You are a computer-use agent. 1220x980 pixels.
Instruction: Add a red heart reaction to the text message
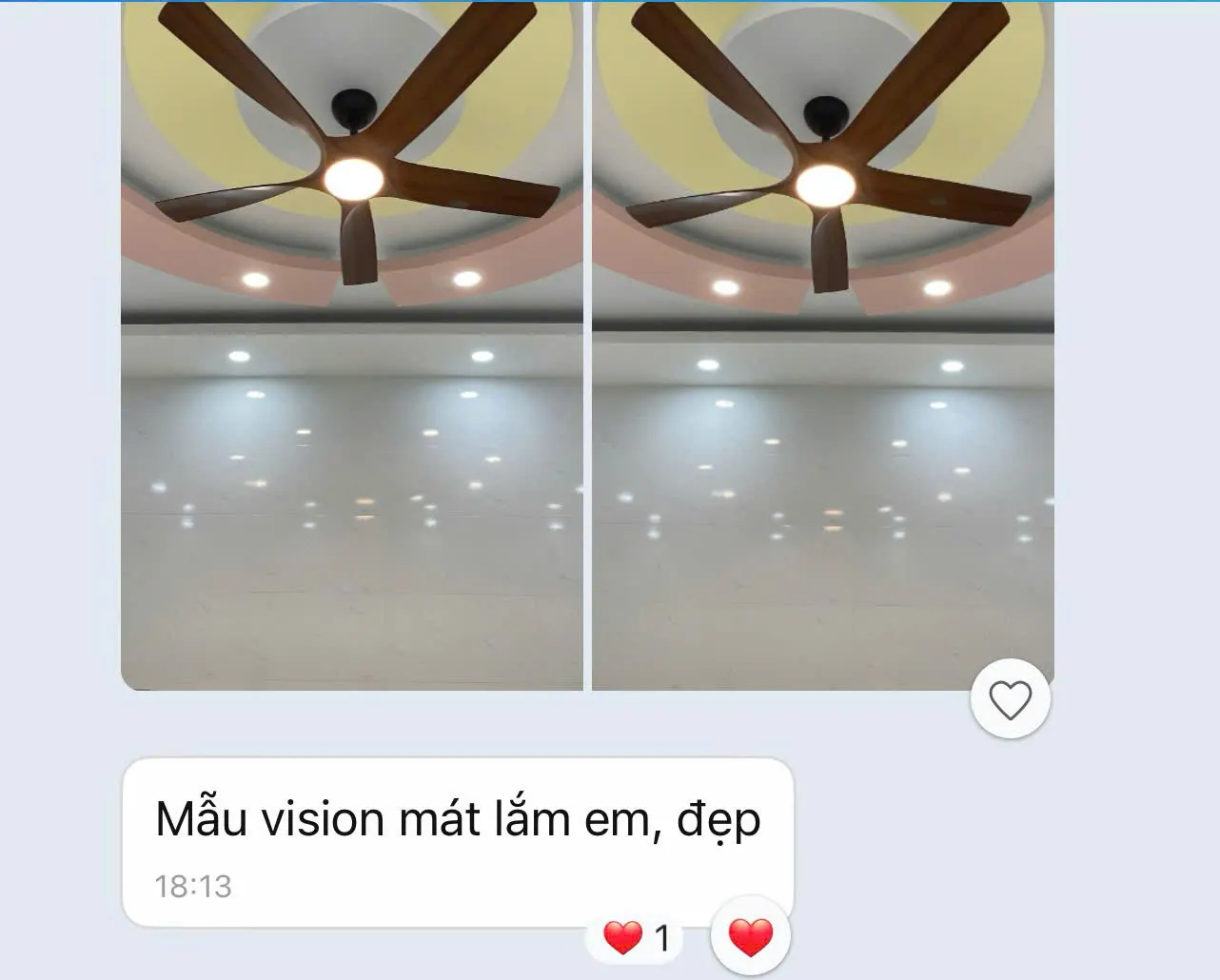pos(751,936)
